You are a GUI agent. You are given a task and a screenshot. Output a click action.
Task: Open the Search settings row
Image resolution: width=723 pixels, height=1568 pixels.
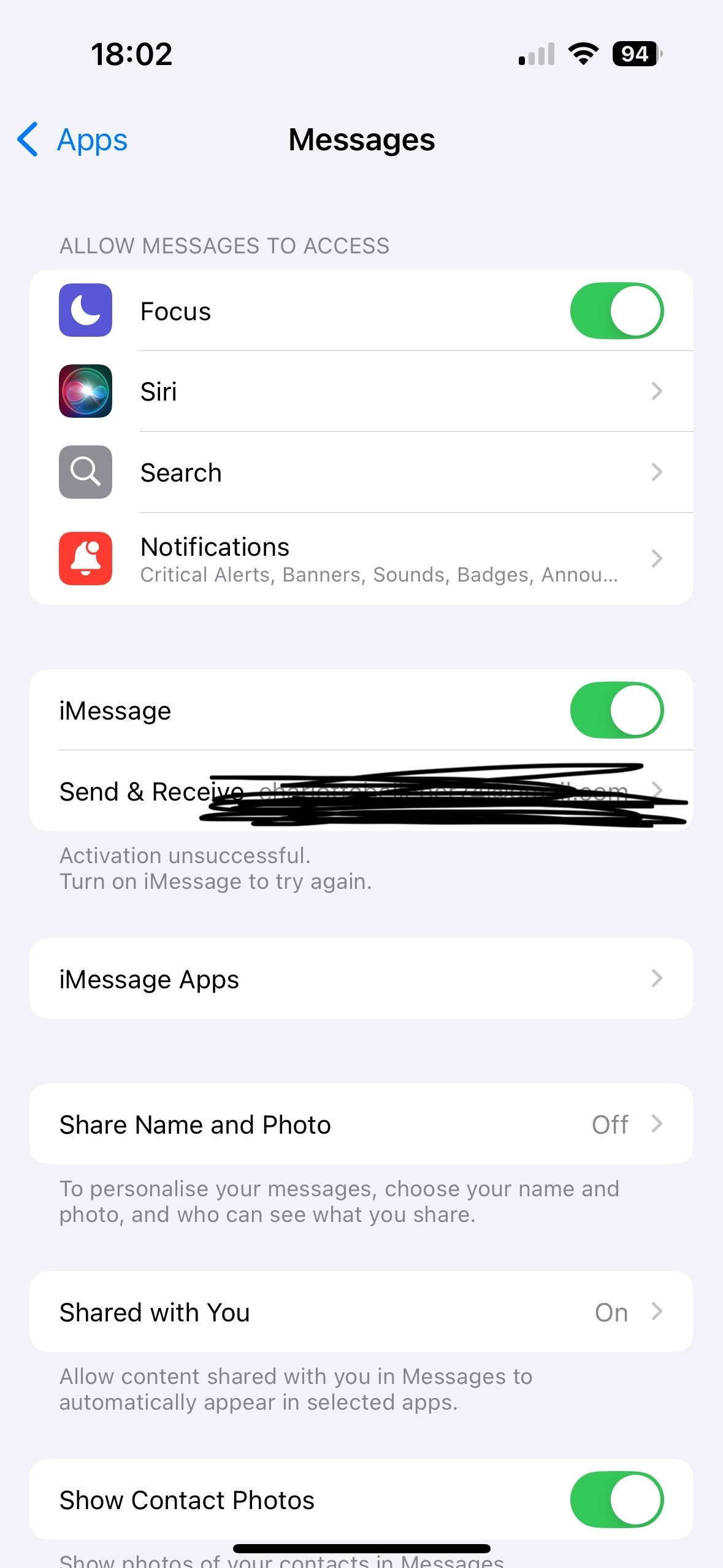pos(361,472)
